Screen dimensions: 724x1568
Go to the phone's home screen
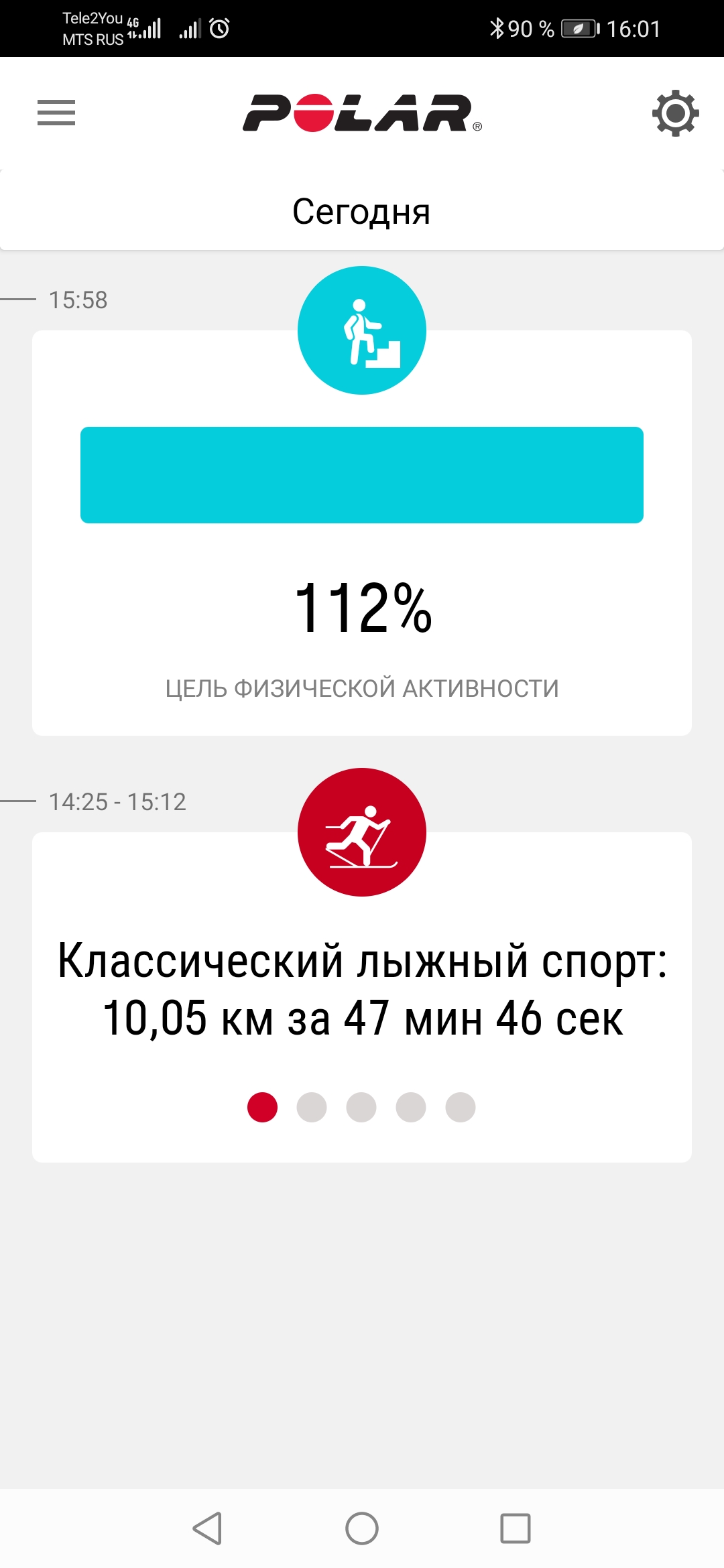[x=362, y=1528]
